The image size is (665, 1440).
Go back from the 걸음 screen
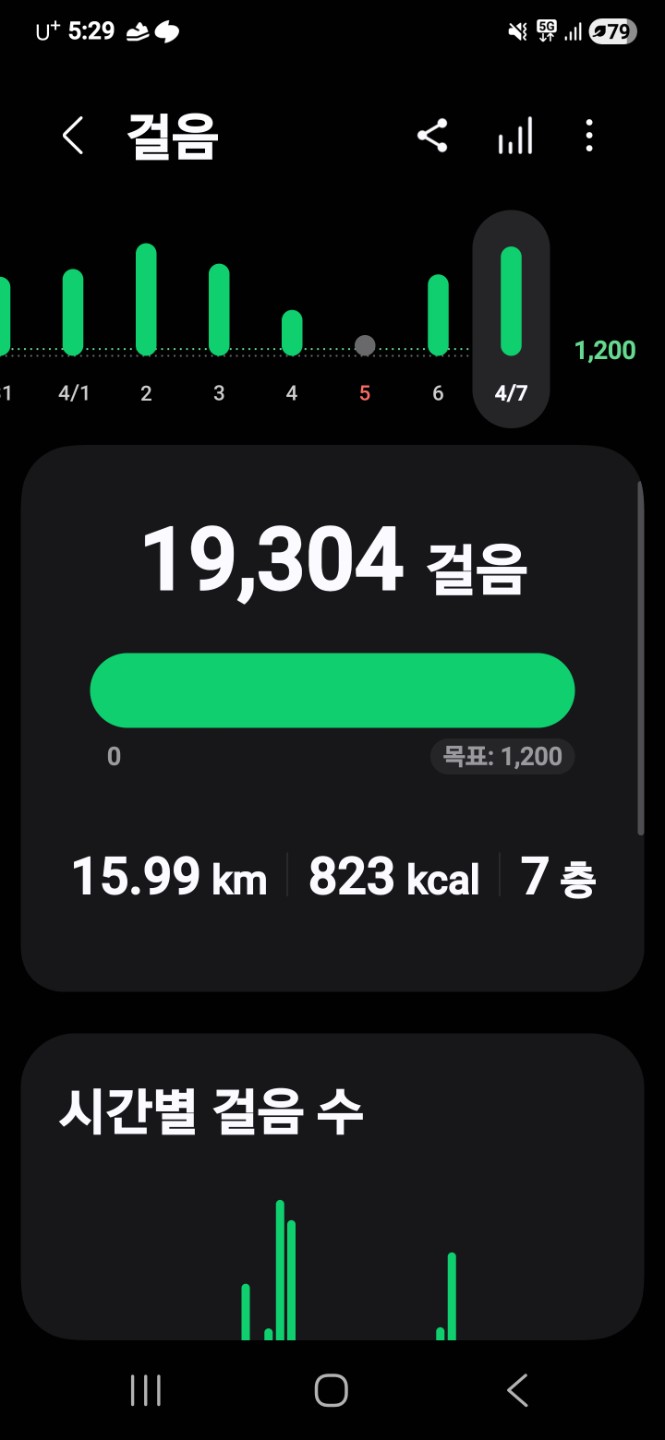pos(73,136)
